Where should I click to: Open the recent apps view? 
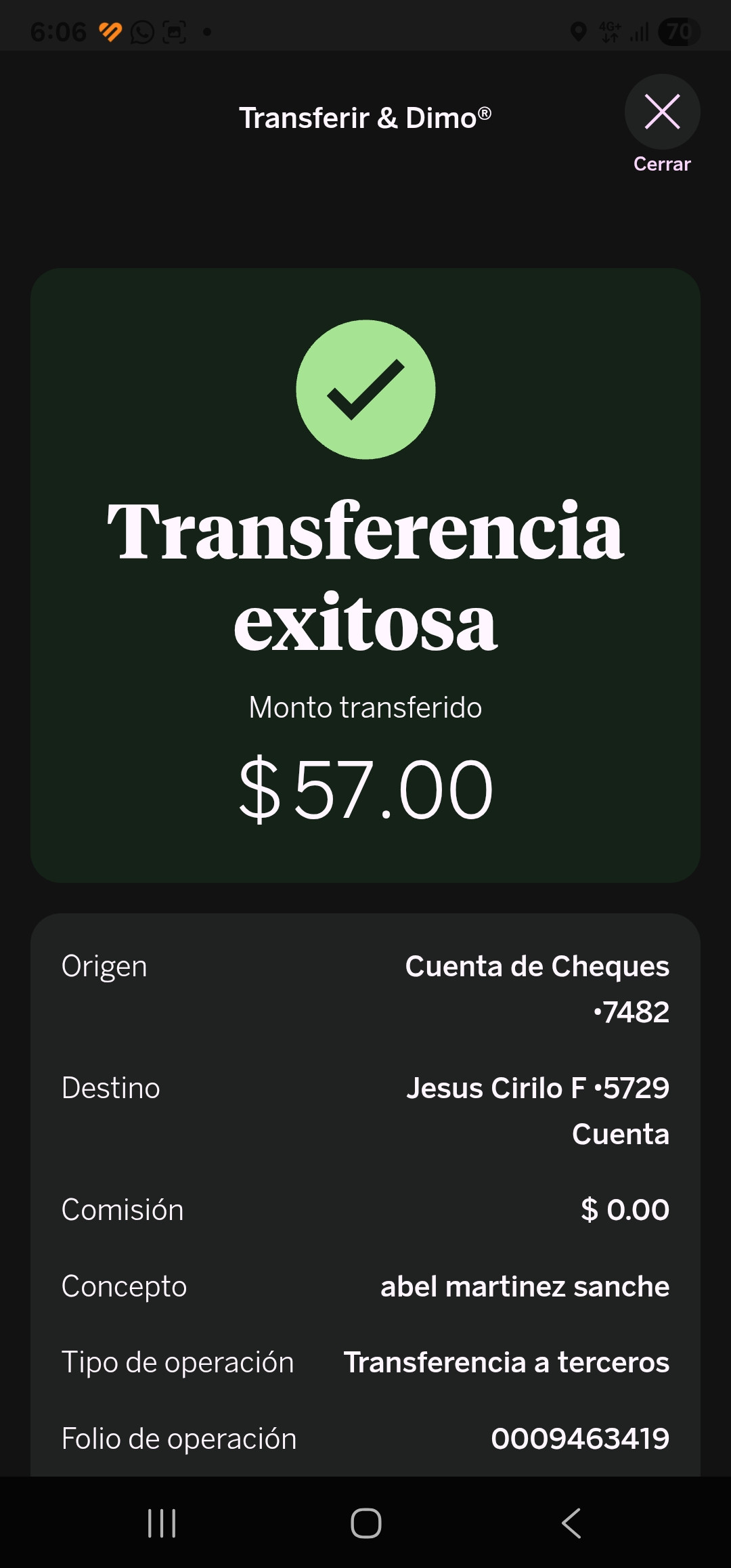[162, 1523]
